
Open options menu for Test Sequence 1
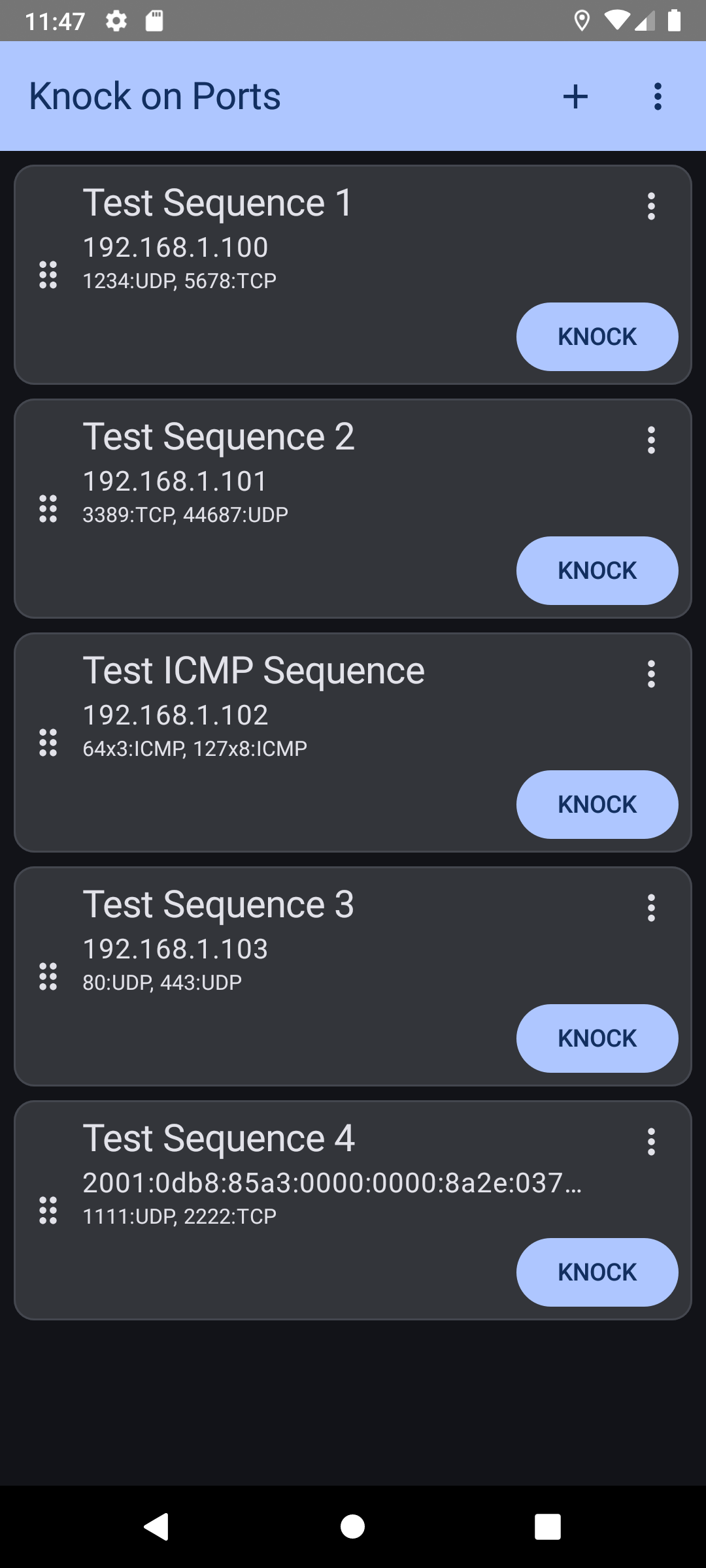tap(651, 206)
